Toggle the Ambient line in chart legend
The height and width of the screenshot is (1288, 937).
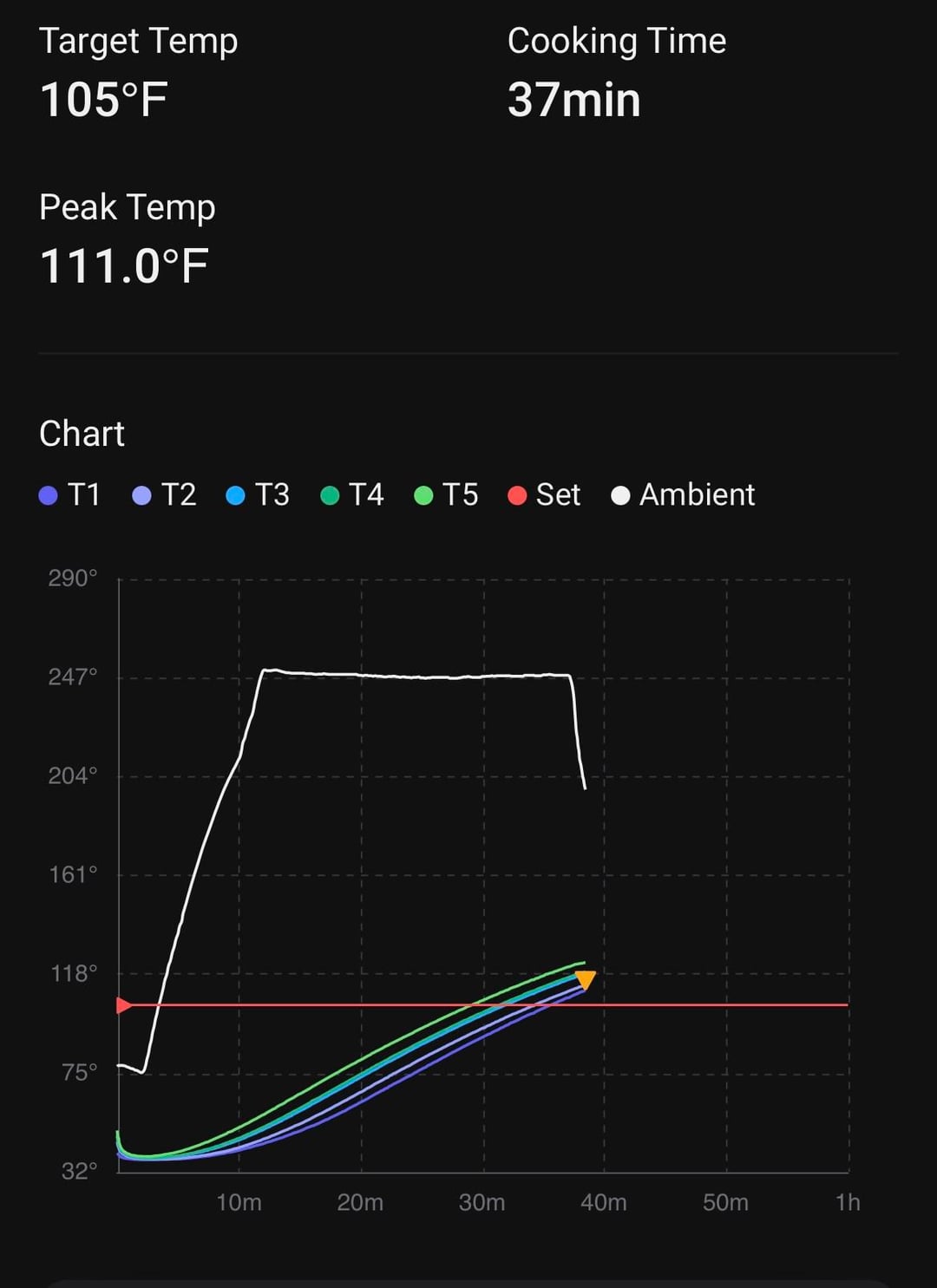683,495
